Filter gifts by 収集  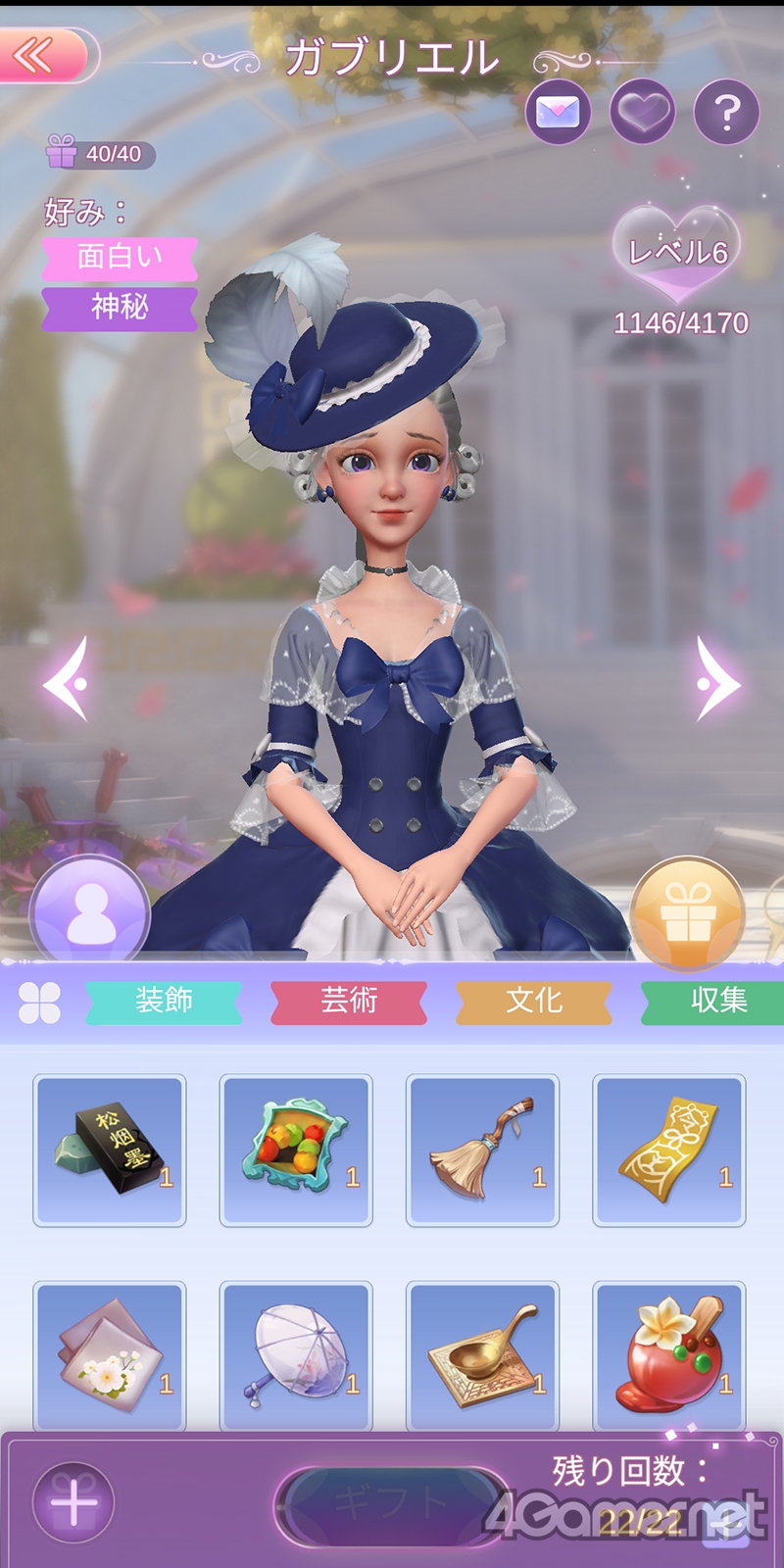715,1002
